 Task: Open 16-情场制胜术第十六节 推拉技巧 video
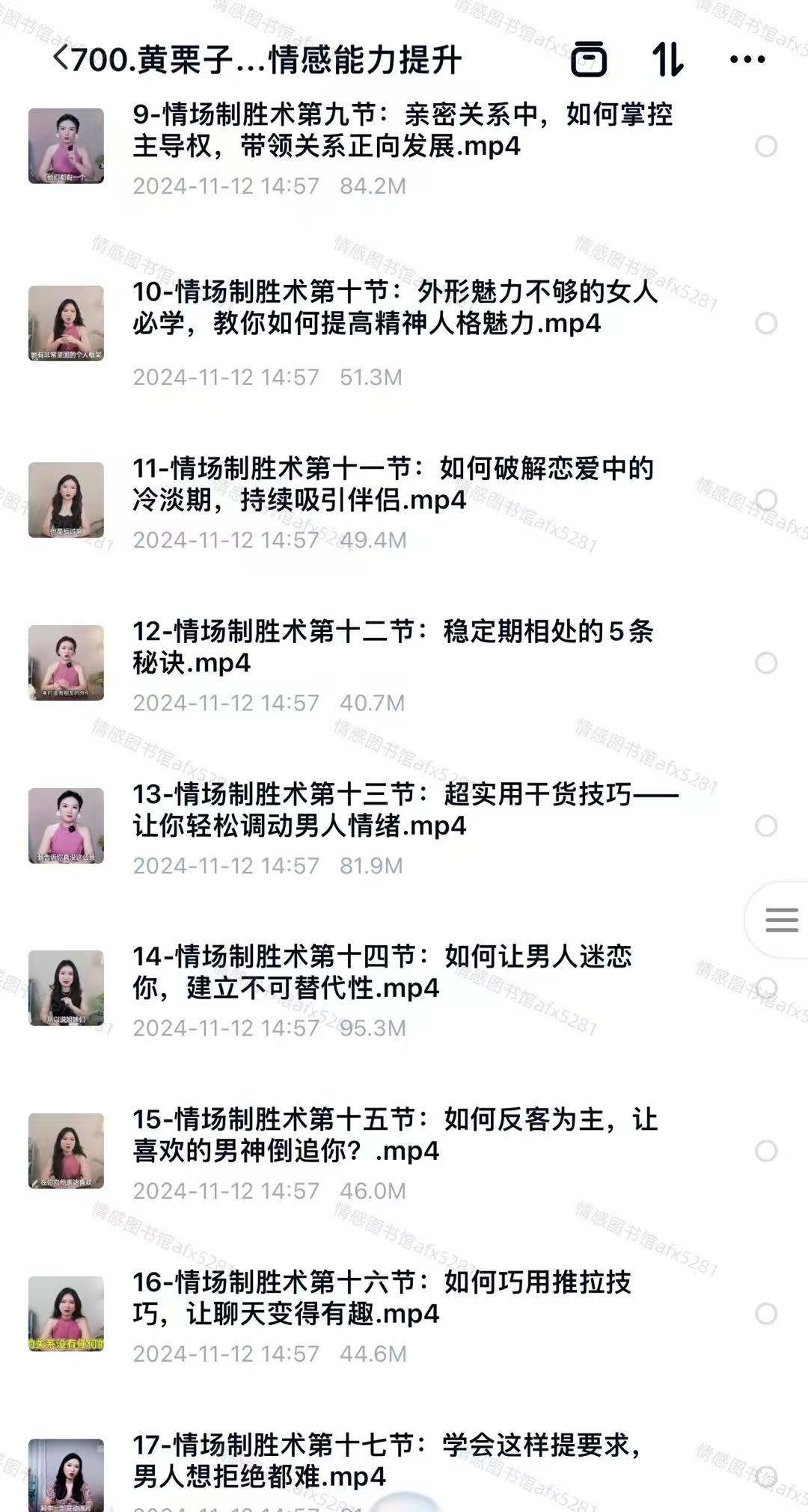coord(382,1297)
